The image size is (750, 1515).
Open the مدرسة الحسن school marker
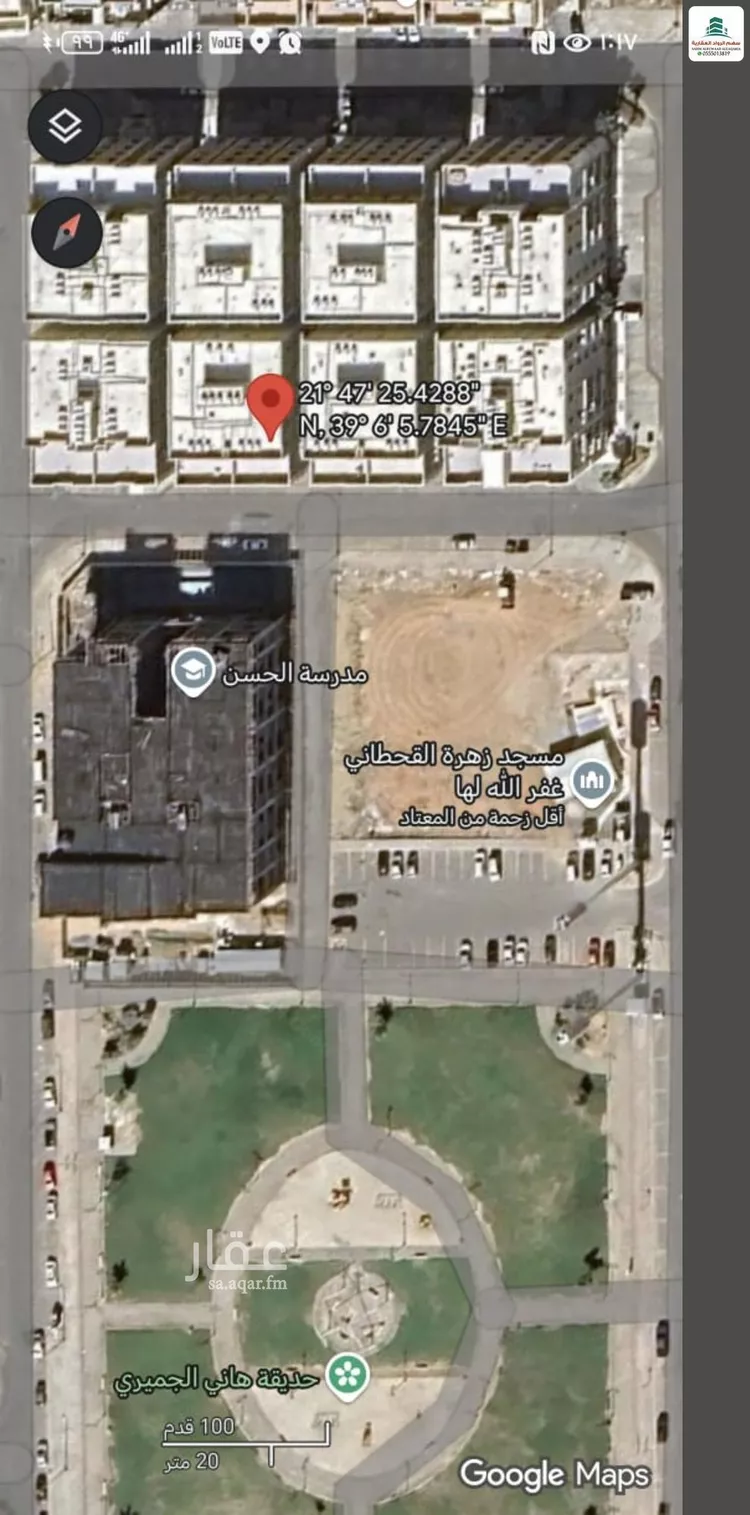pyautogui.click(x=193, y=671)
